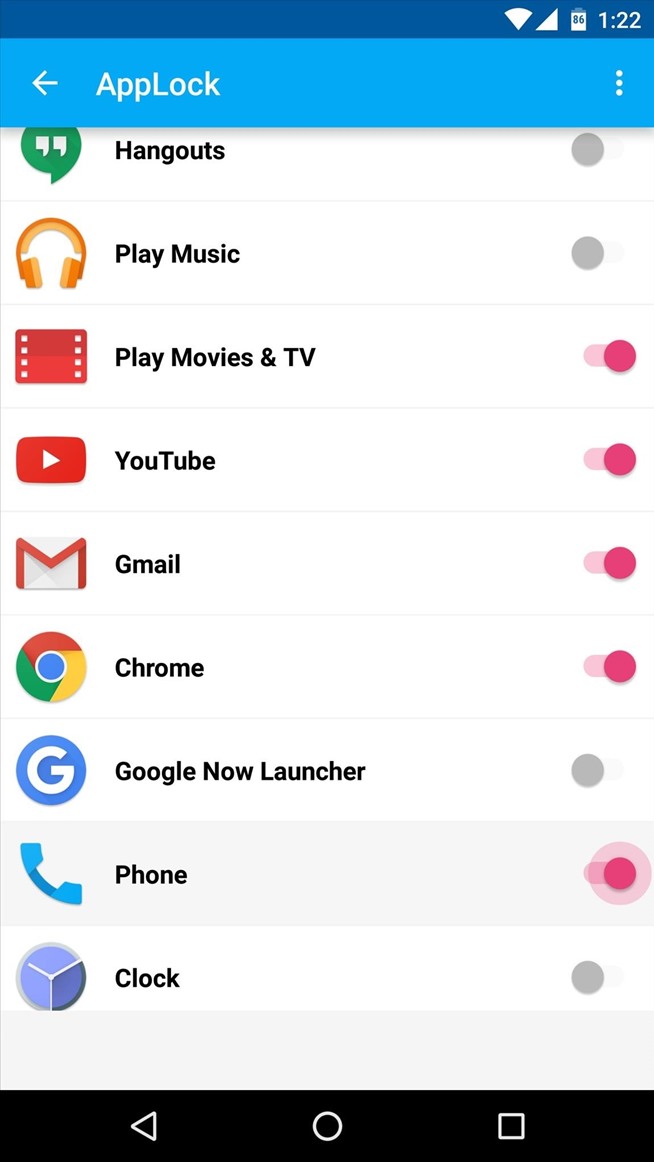Toggle on the Clock lock
The image size is (654, 1162).
[598, 977]
